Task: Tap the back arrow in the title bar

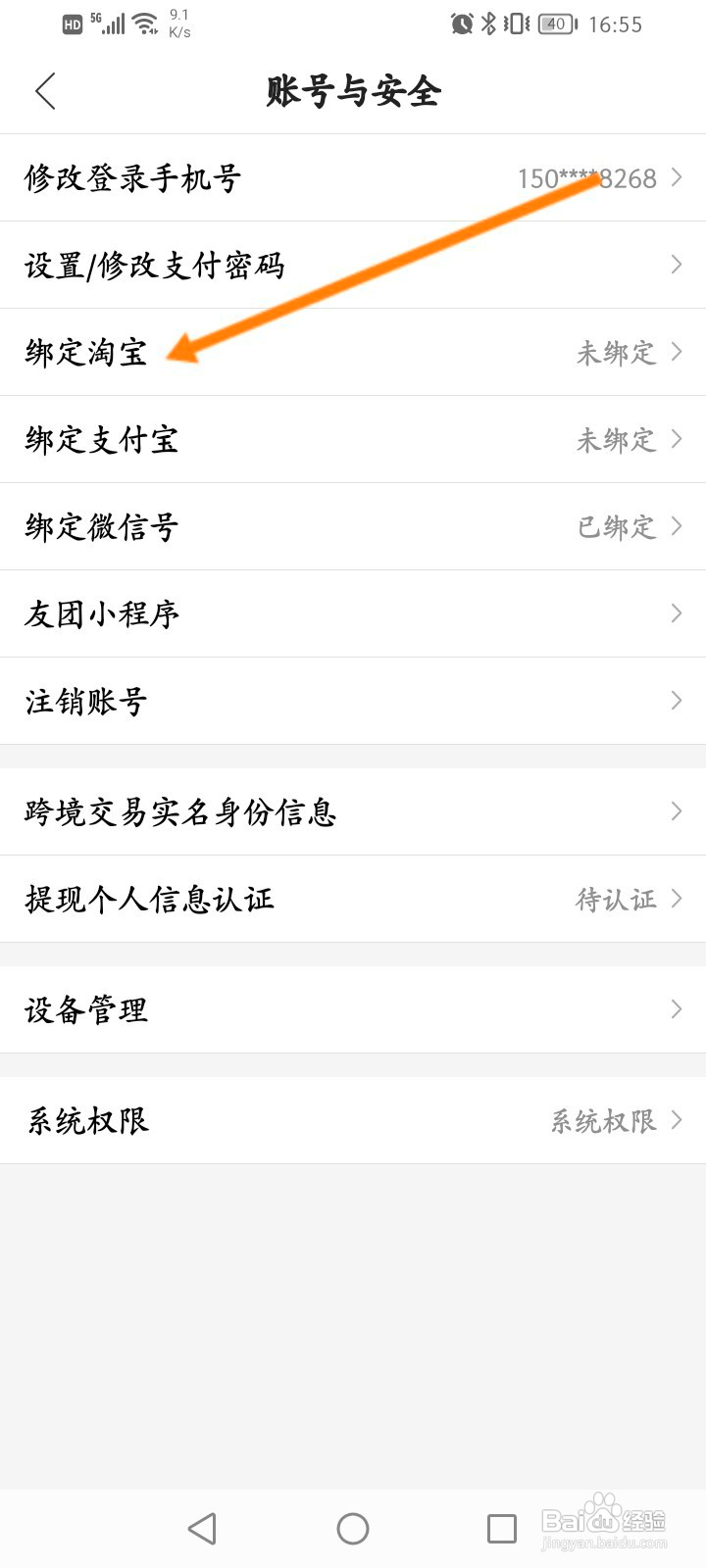Action: (46, 91)
